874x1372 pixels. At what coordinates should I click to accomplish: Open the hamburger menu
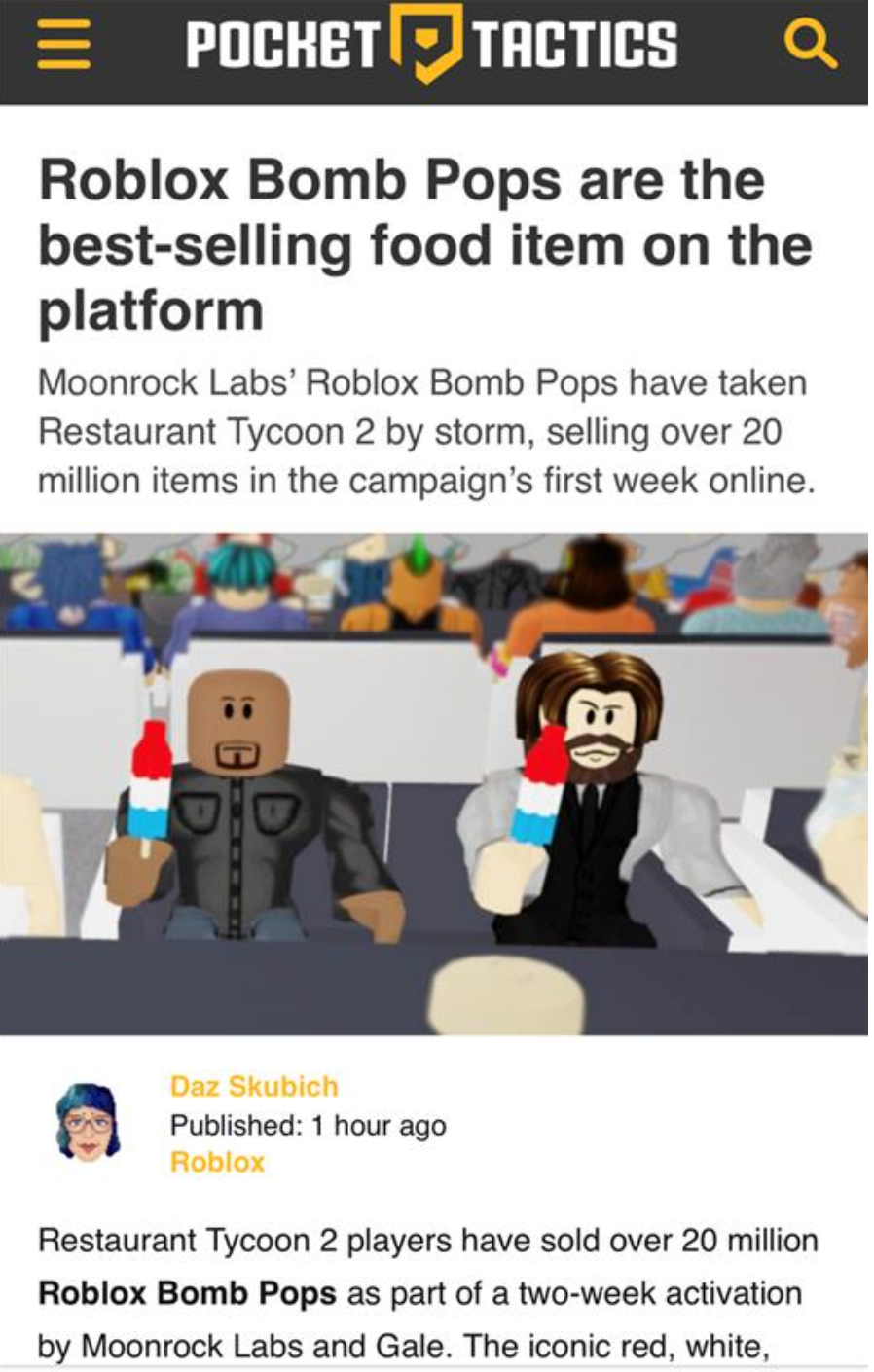pos(64,46)
